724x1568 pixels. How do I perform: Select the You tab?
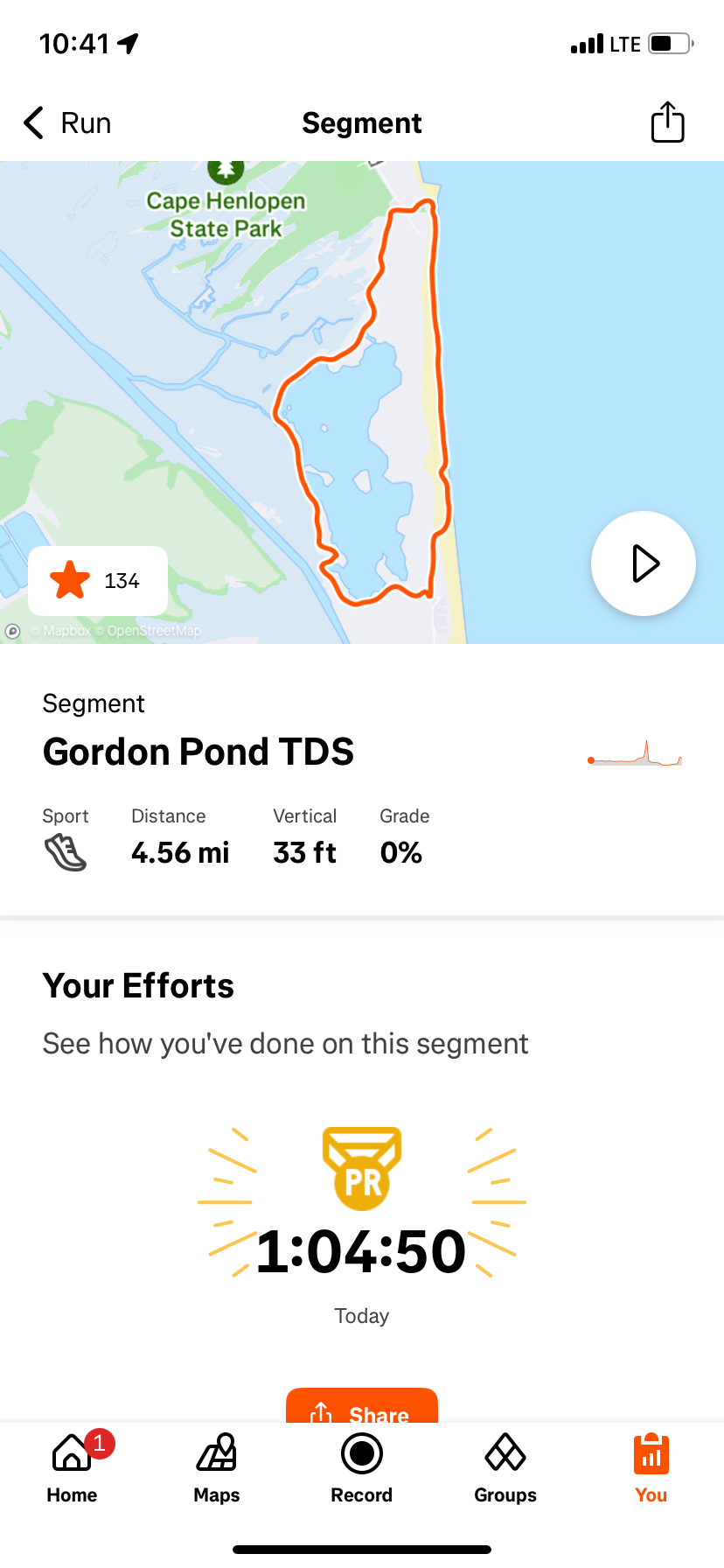[651, 1468]
